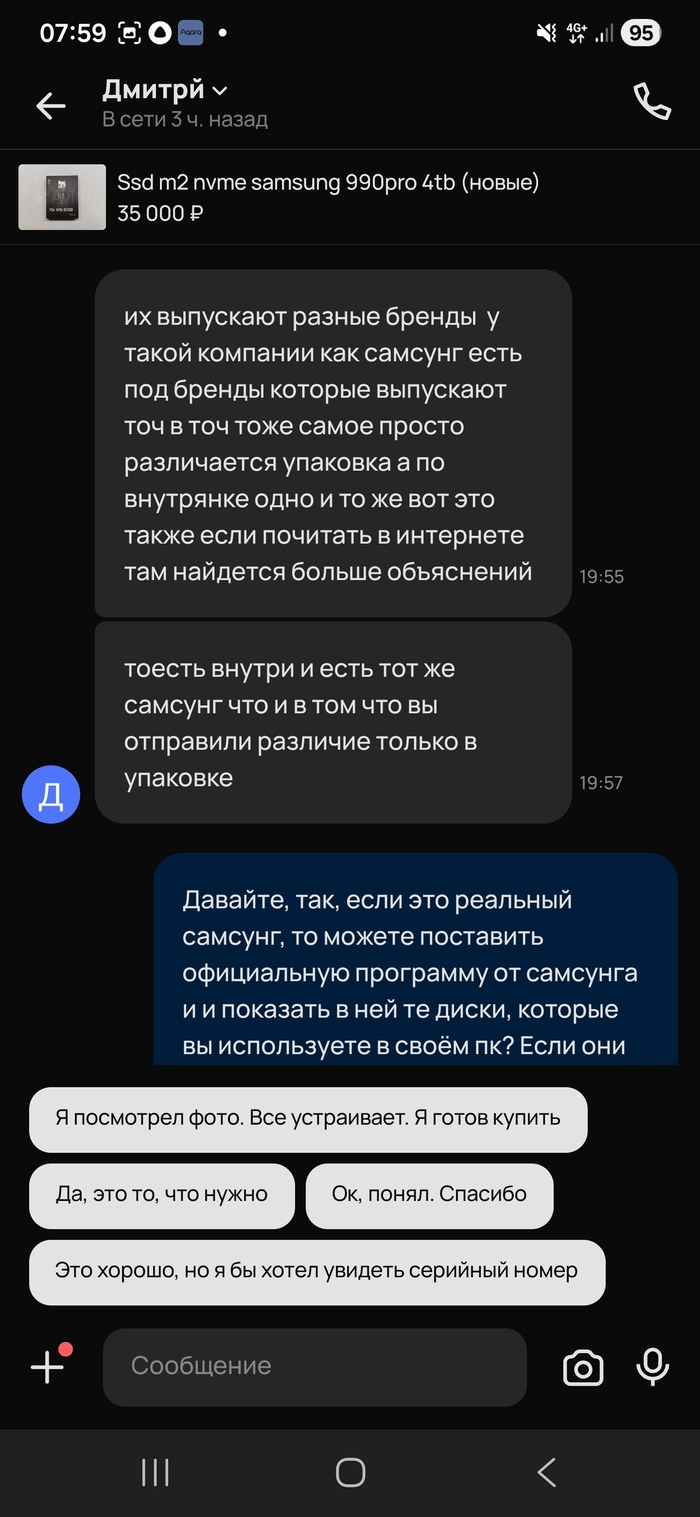The height and width of the screenshot is (1517, 700).
Task: Focus the Сообщение text field
Action: (314, 1367)
